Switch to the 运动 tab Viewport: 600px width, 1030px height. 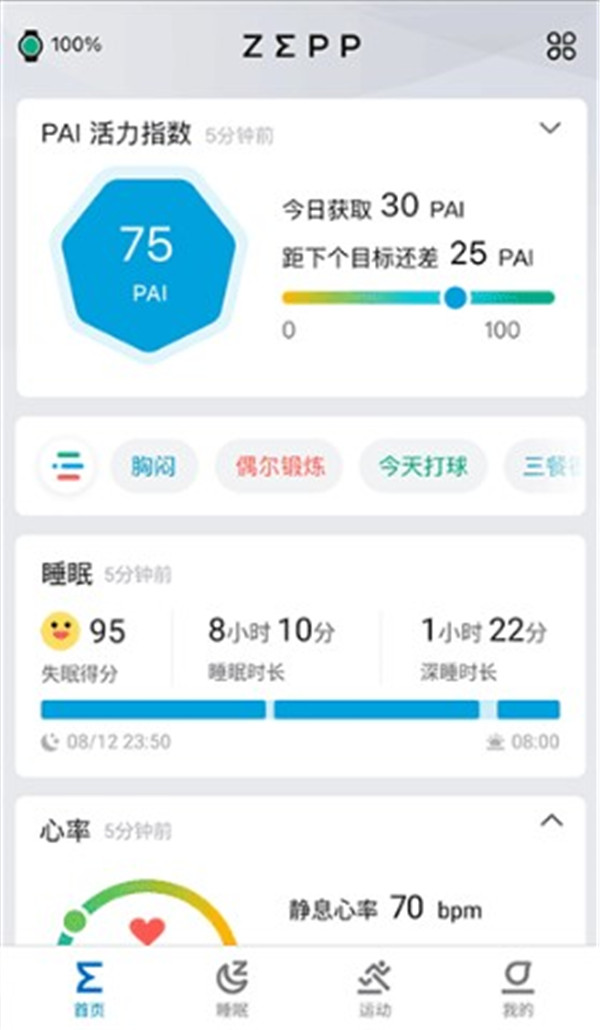375,988
